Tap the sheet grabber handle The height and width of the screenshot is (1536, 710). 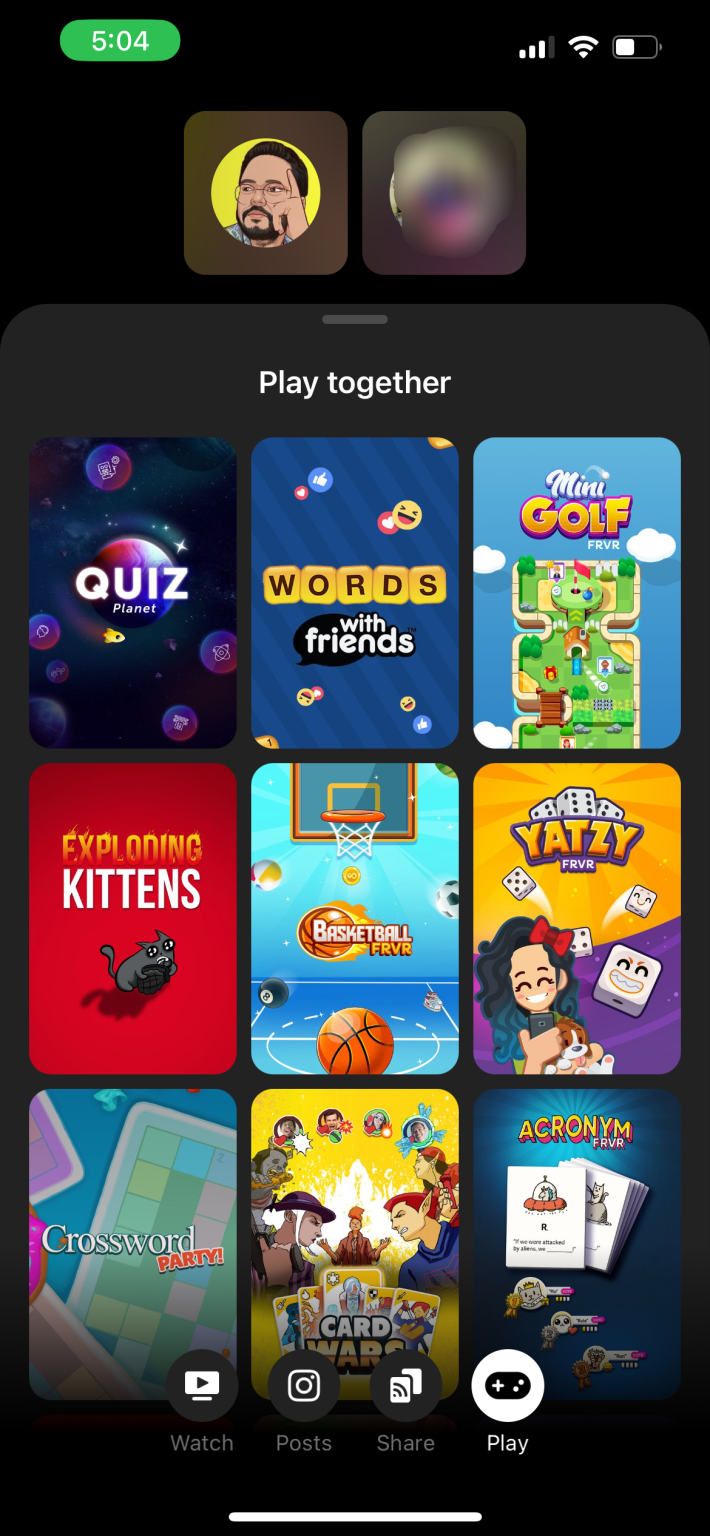pyautogui.click(x=355, y=320)
